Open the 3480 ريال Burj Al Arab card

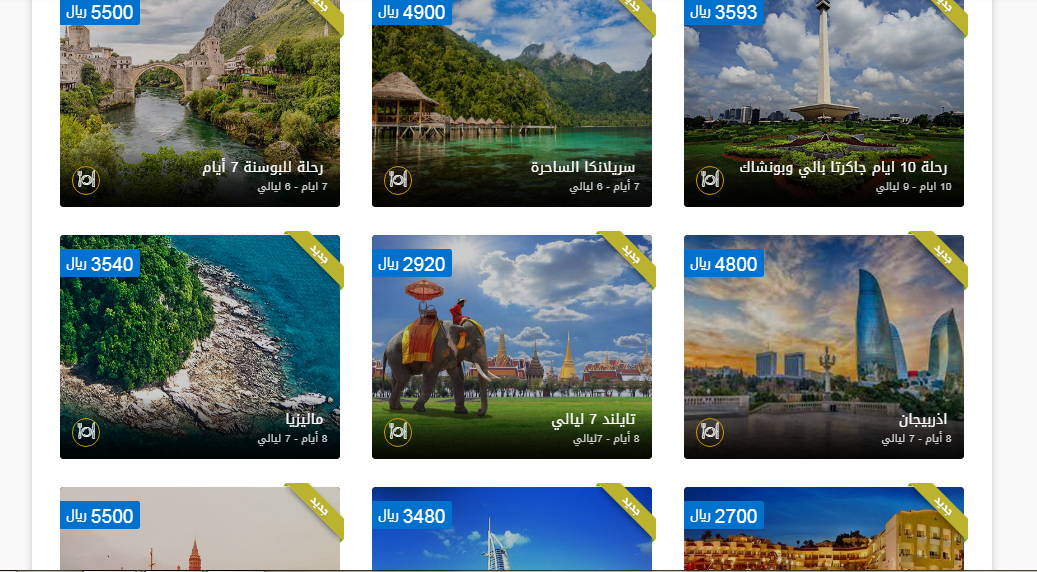511,530
